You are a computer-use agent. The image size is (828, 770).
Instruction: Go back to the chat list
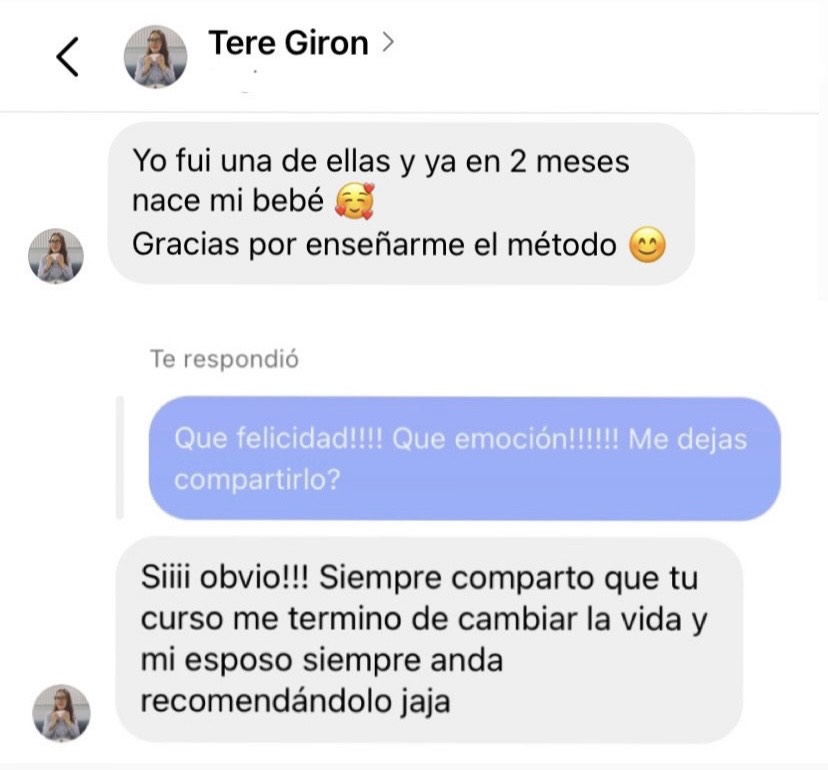point(67,57)
